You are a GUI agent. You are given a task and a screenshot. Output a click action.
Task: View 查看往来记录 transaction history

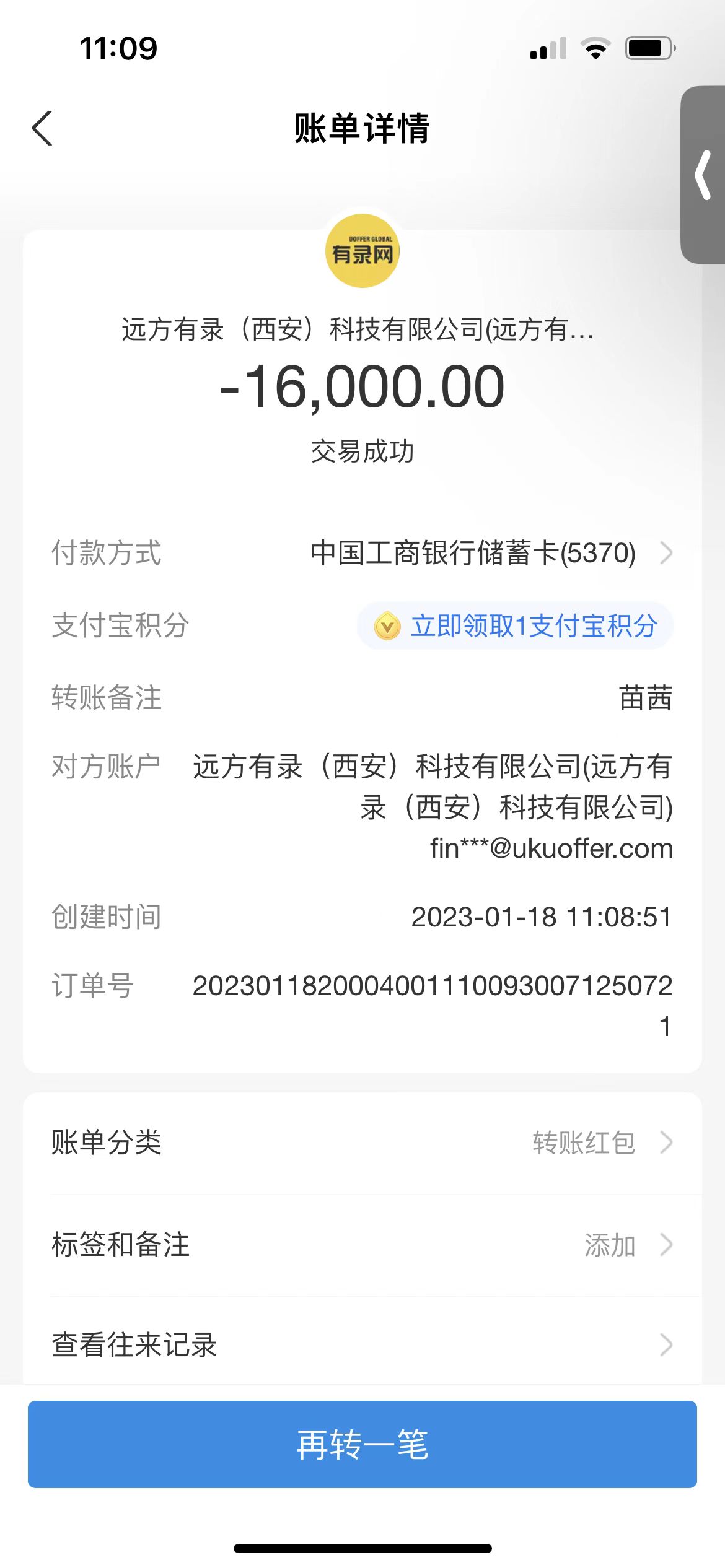click(362, 1345)
